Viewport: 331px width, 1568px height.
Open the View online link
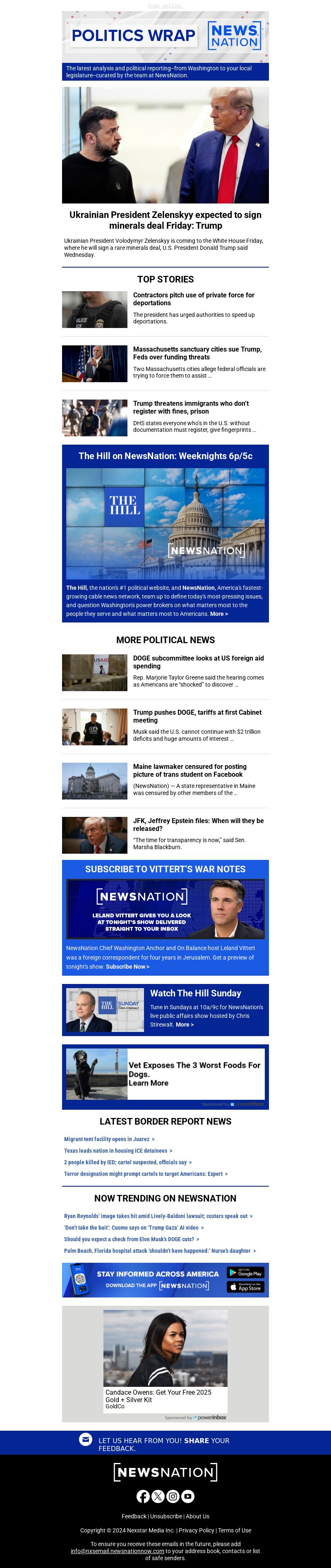coord(165,5)
